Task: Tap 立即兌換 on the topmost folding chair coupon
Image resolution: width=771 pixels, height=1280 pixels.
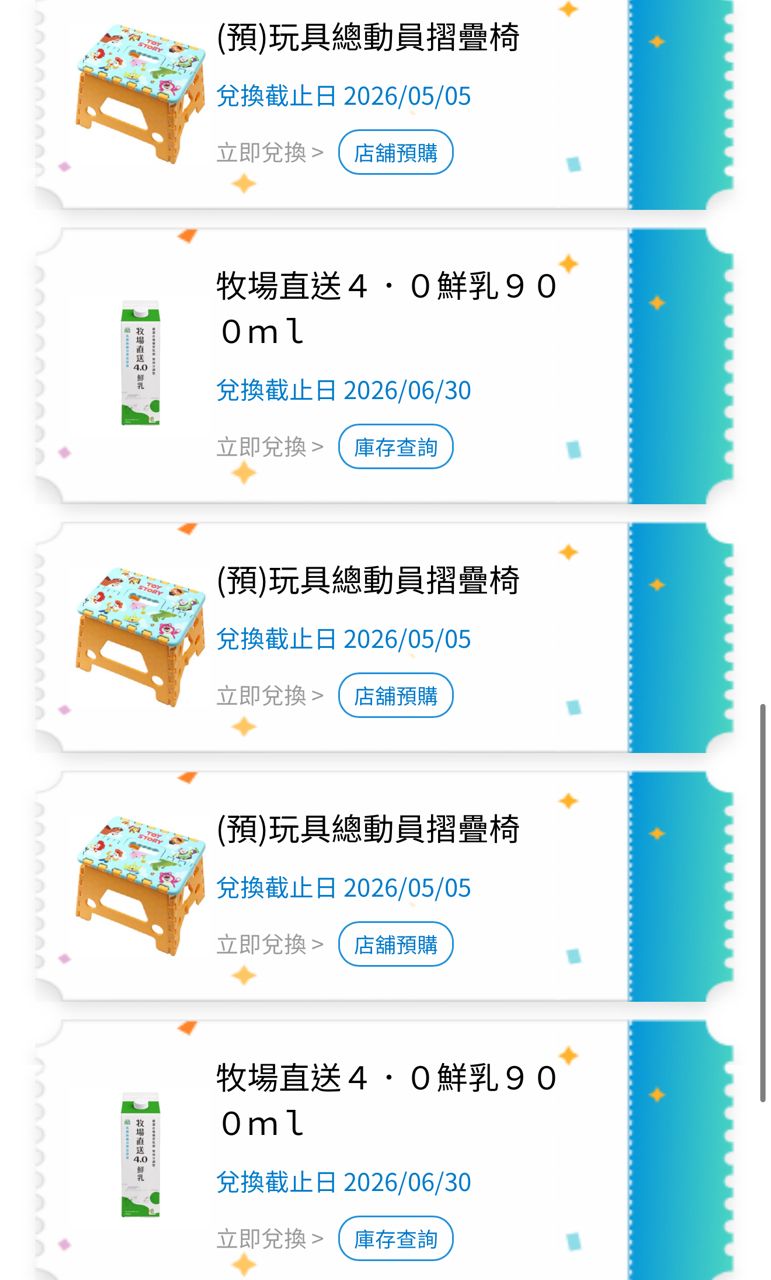Action: pos(270,153)
